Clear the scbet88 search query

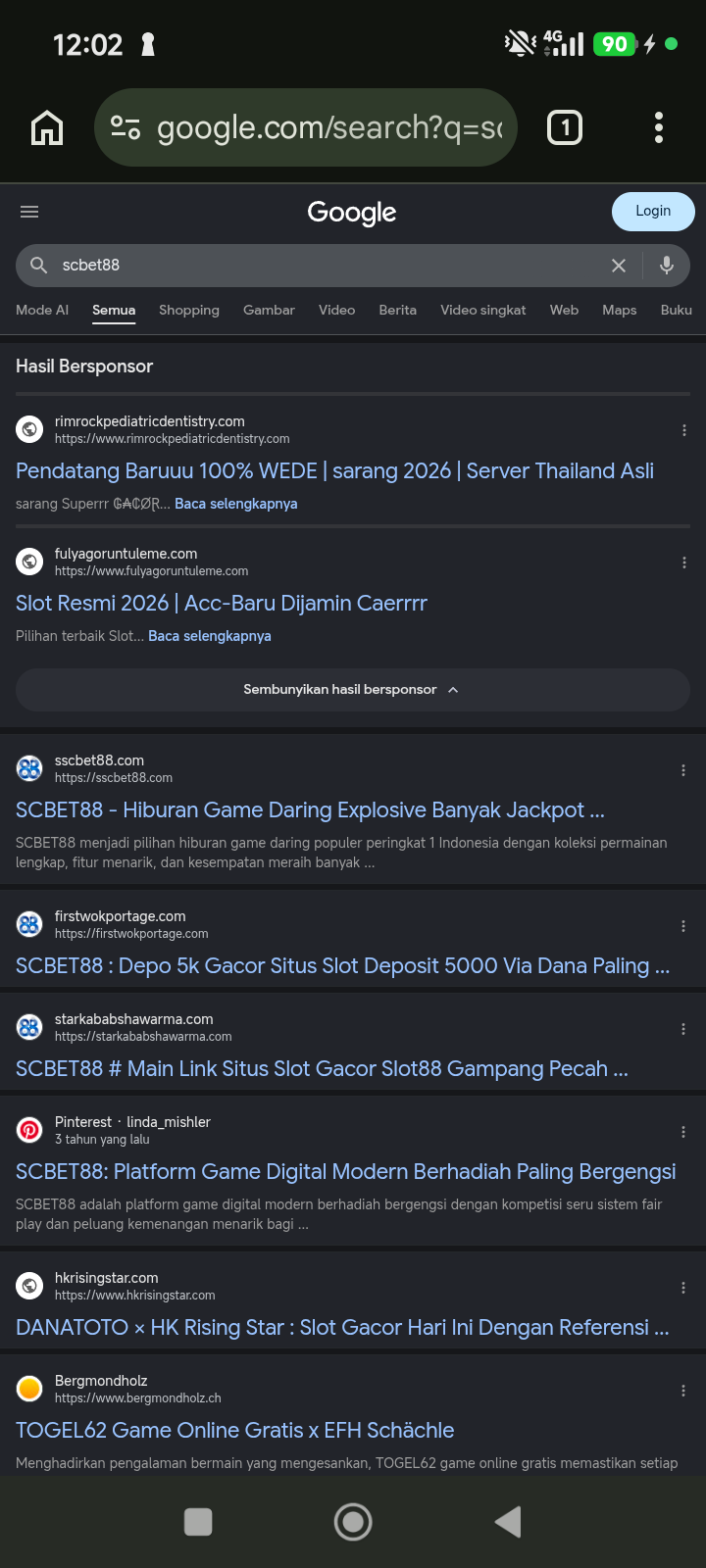click(x=619, y=266)
